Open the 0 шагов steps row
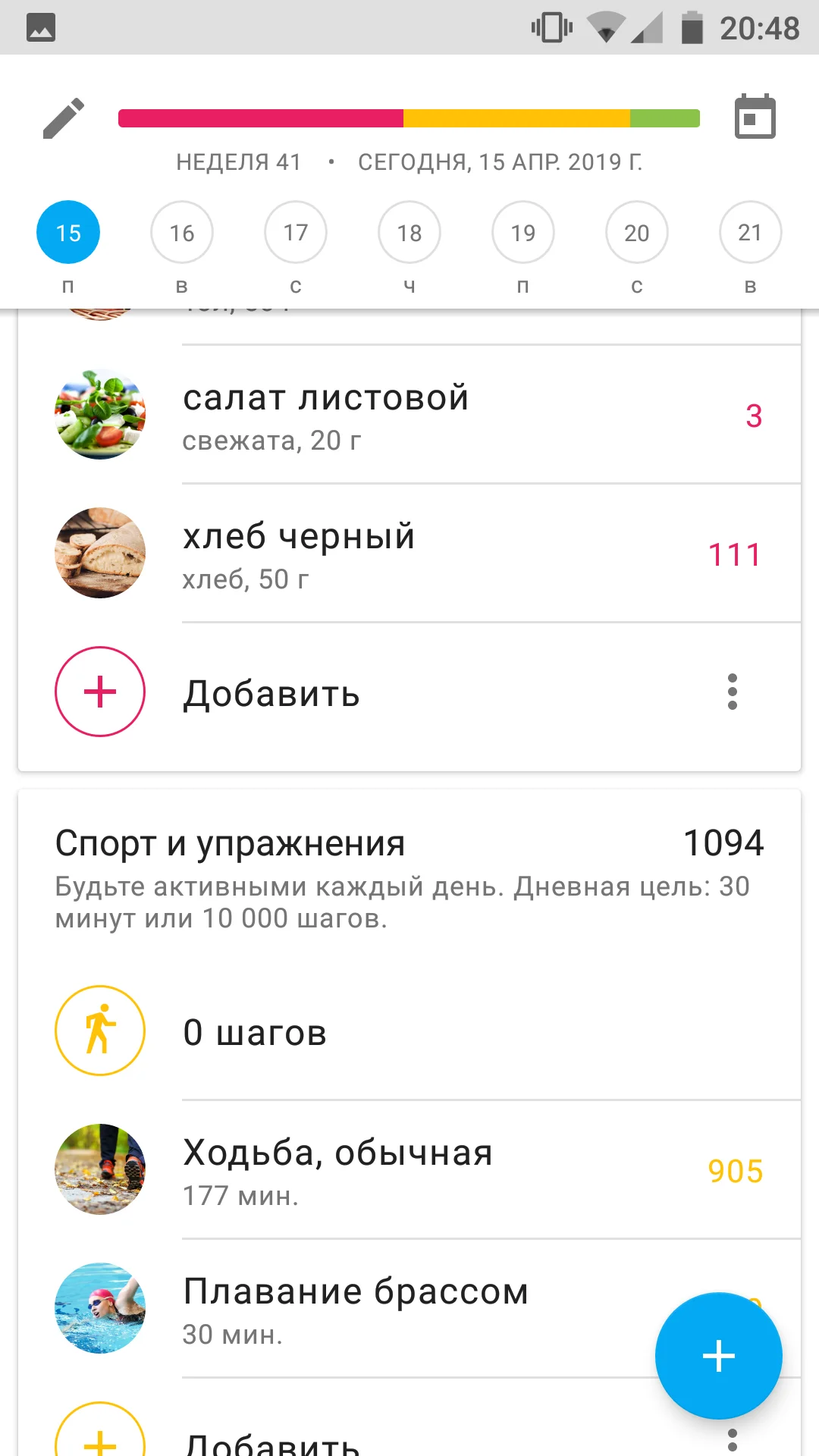Image resolution: width=819 pixels, height=1456 pixels. point(409,1031)
